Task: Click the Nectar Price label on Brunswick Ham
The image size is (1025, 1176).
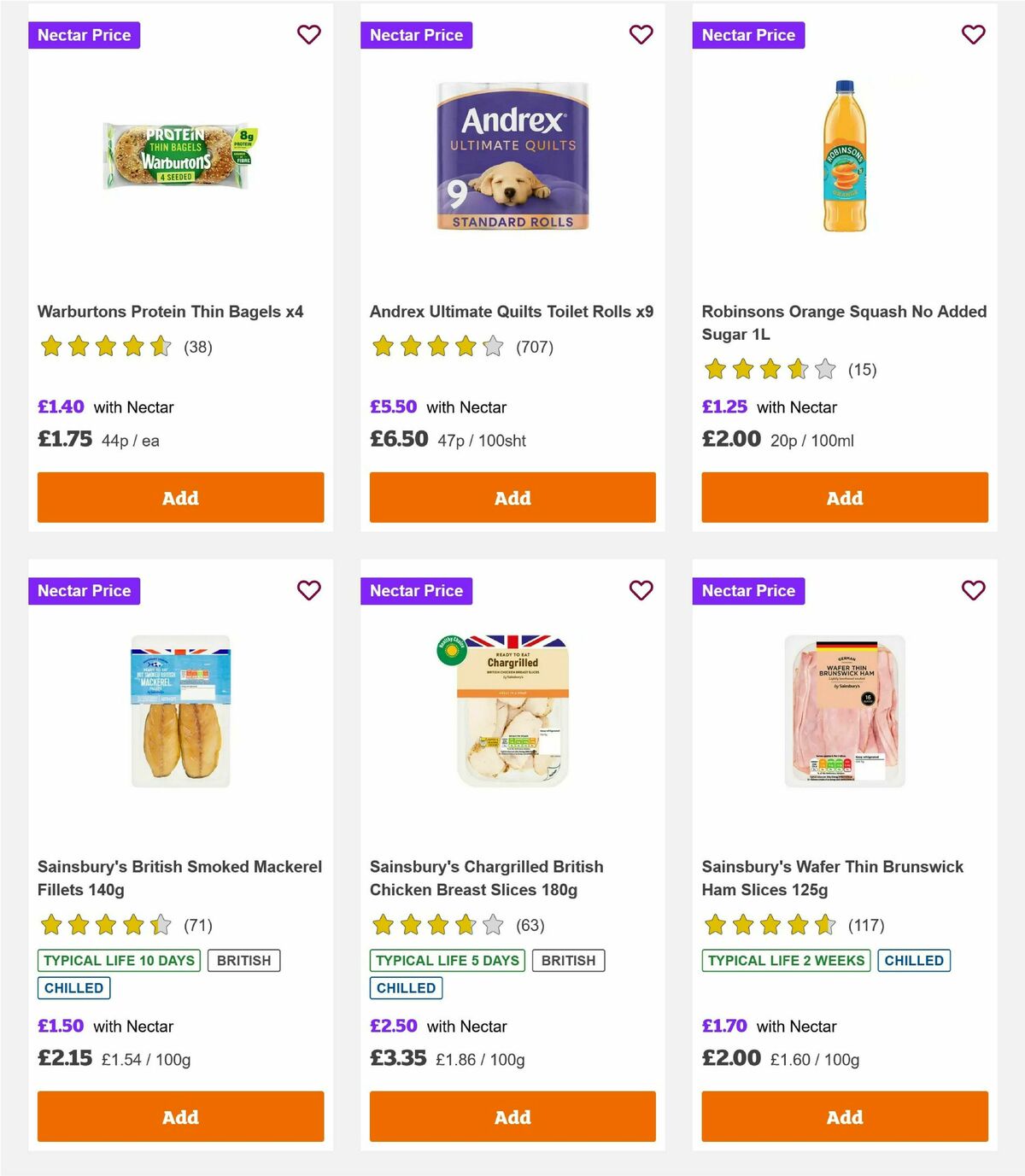Action: pos(749,590)
